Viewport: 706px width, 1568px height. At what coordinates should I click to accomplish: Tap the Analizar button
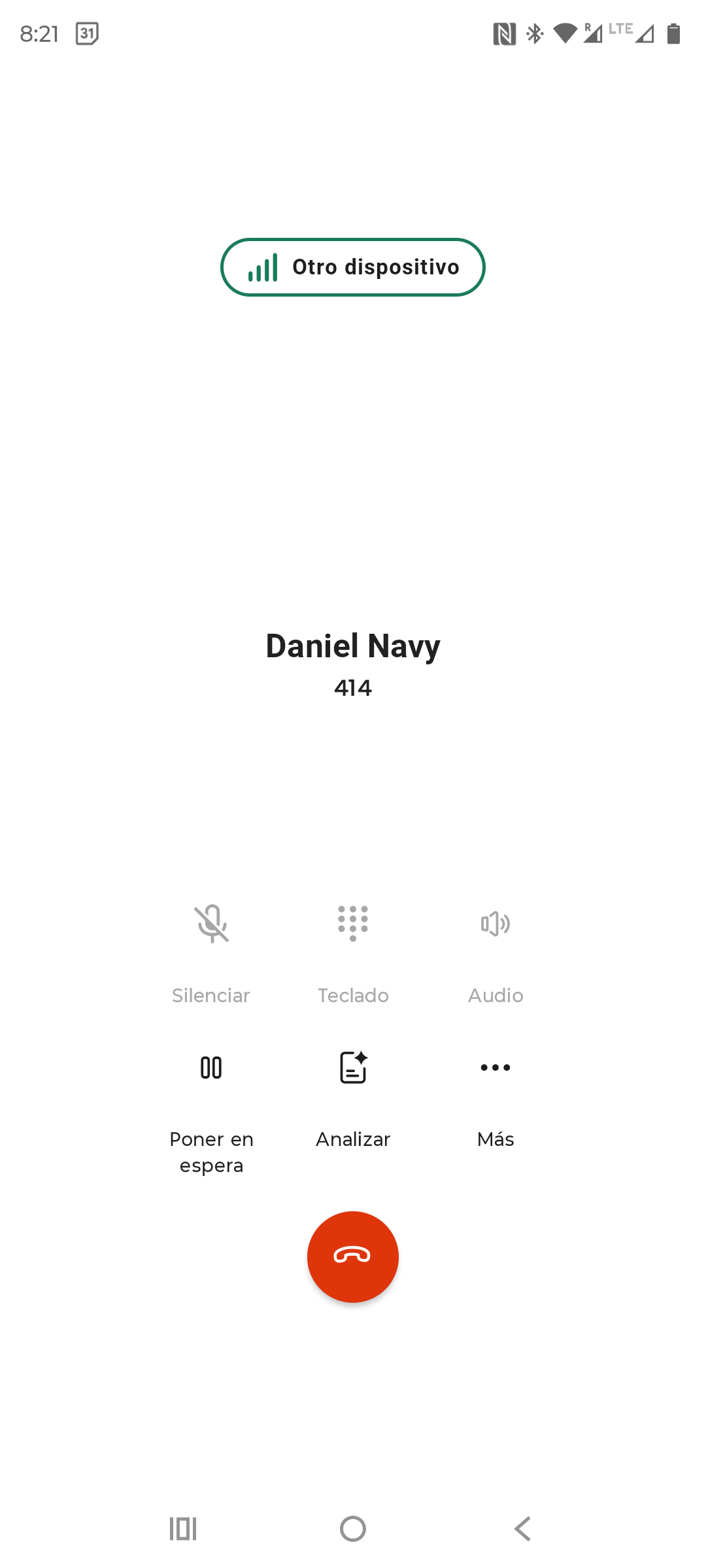coord(353,1068)
